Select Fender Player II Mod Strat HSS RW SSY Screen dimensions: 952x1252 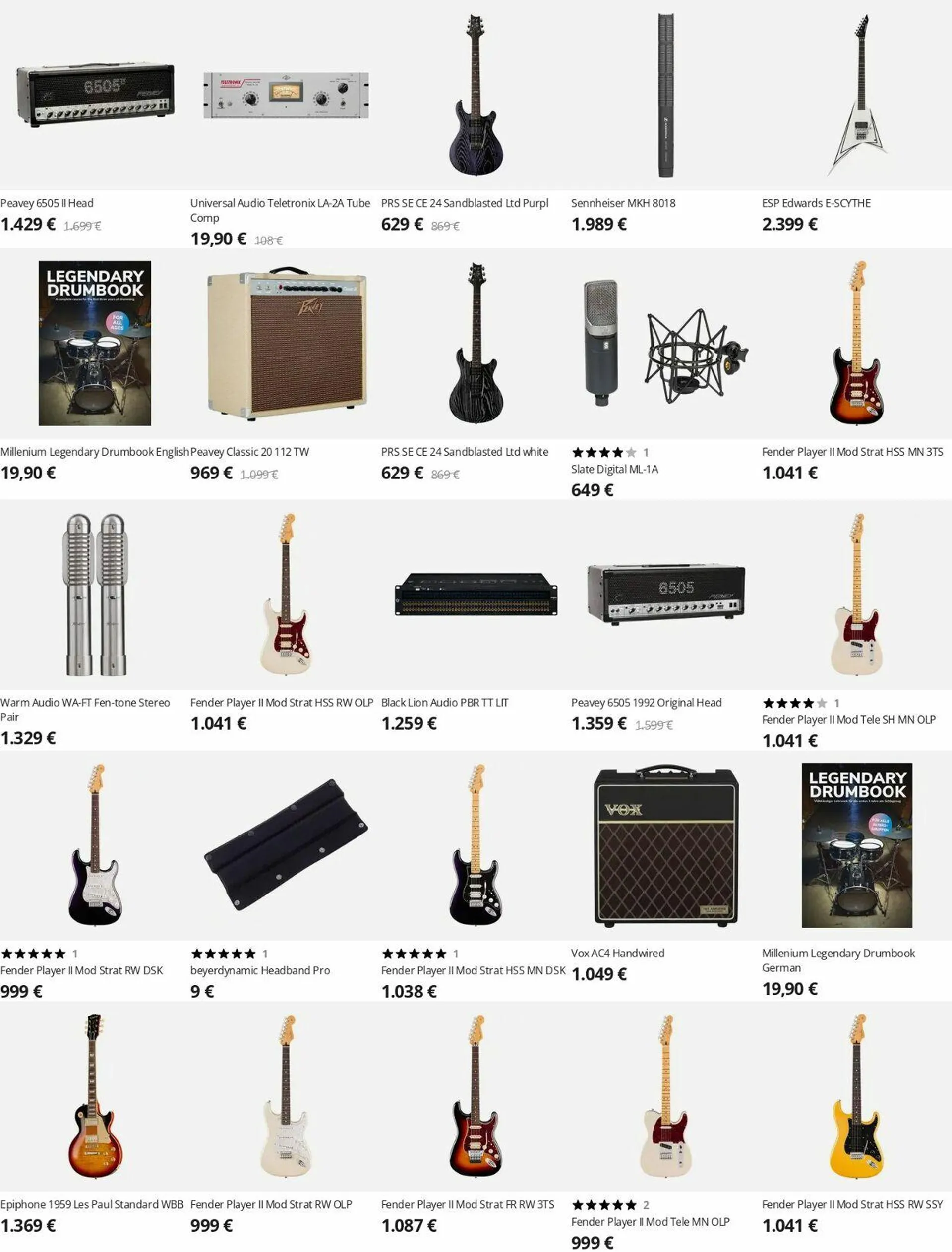tap(857, 1095)
